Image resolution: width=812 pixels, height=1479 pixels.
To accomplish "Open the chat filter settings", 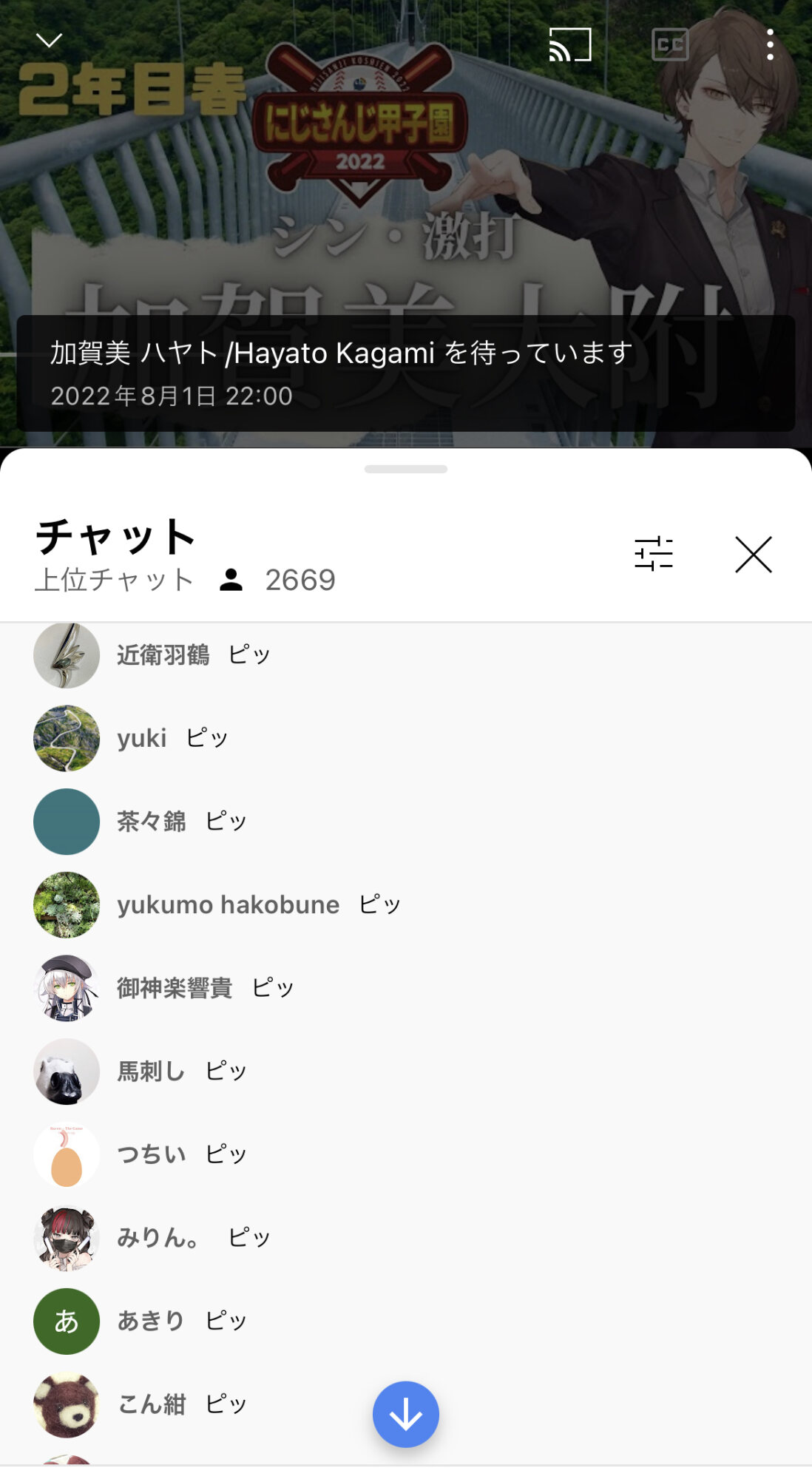I will [654, 554].
